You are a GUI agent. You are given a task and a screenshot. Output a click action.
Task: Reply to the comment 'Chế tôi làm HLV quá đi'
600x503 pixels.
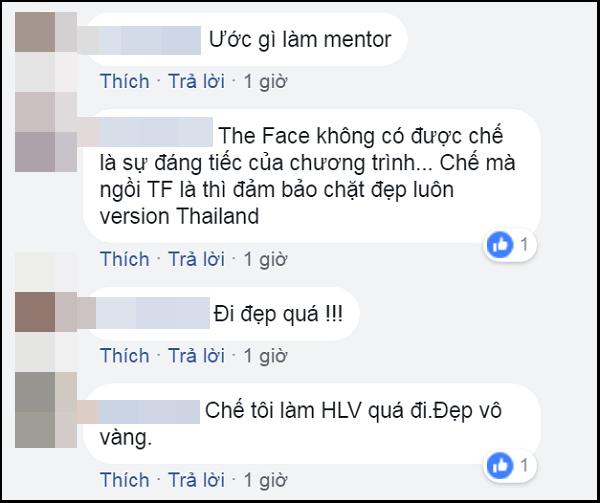[x=195, y=481]
